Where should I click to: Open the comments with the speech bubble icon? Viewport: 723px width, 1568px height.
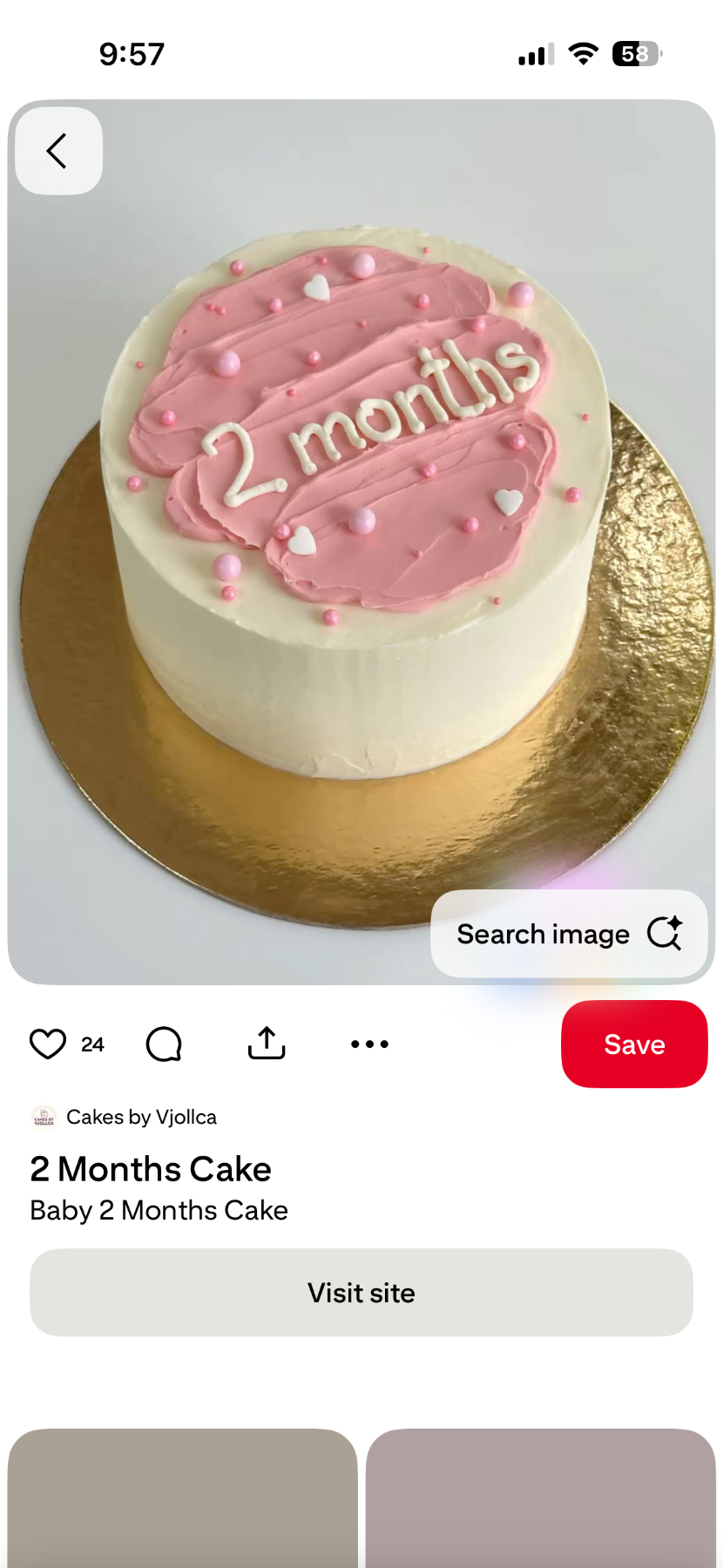[166, 1044]
